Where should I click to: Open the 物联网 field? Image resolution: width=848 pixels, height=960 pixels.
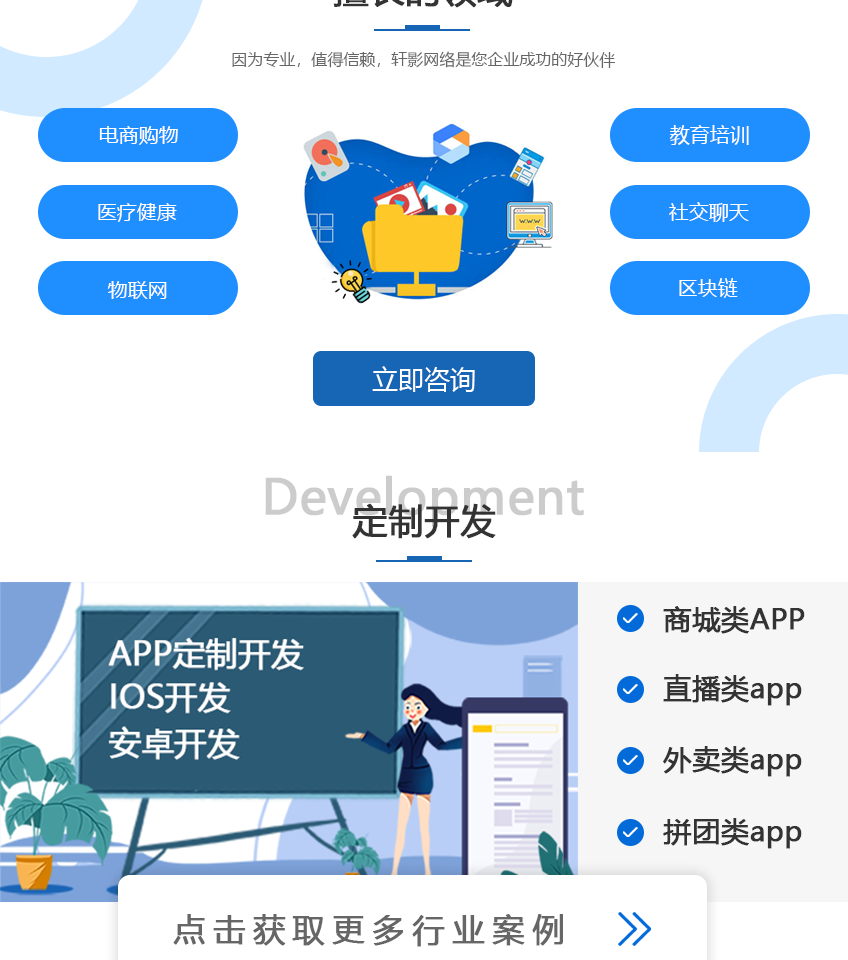pos(138,289)
